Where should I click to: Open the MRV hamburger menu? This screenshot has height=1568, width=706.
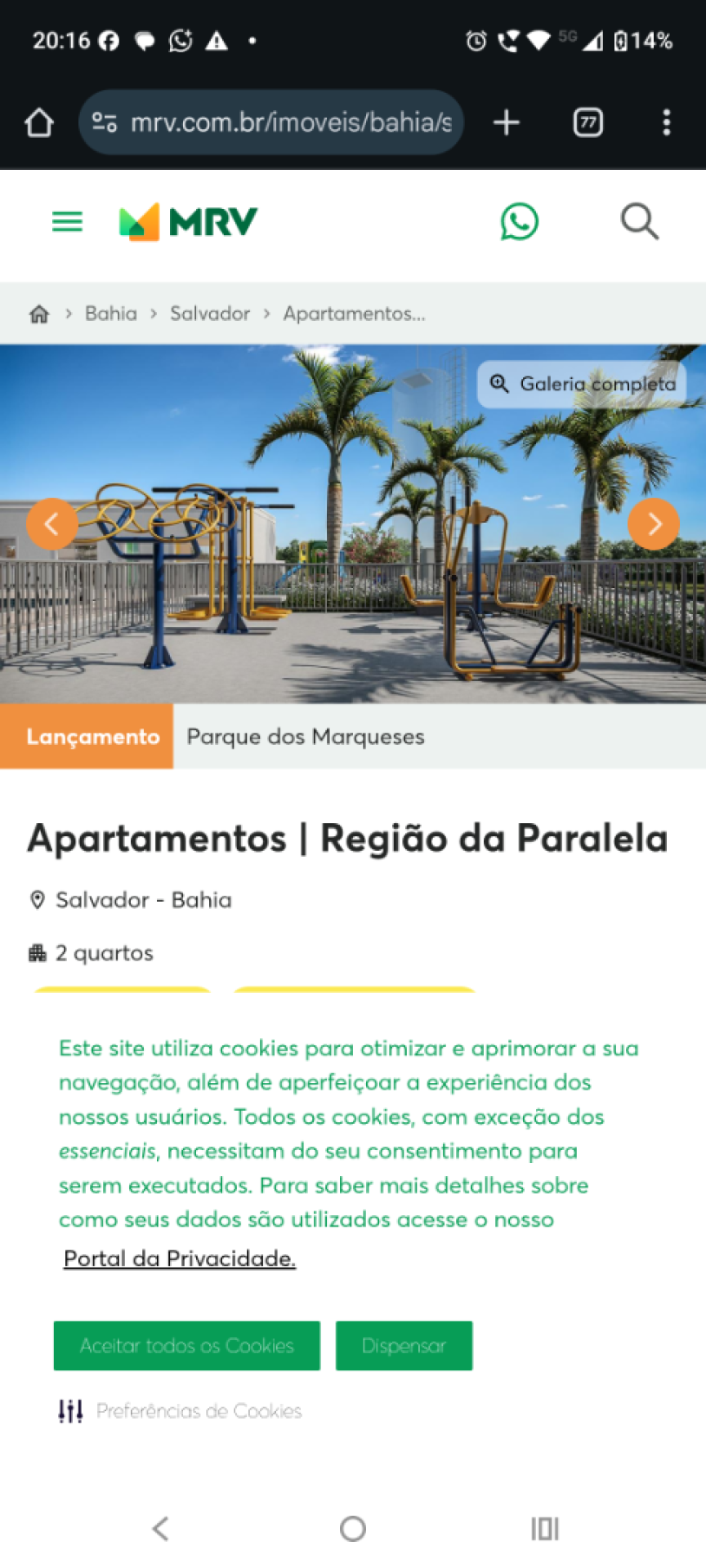click(67, 221)
